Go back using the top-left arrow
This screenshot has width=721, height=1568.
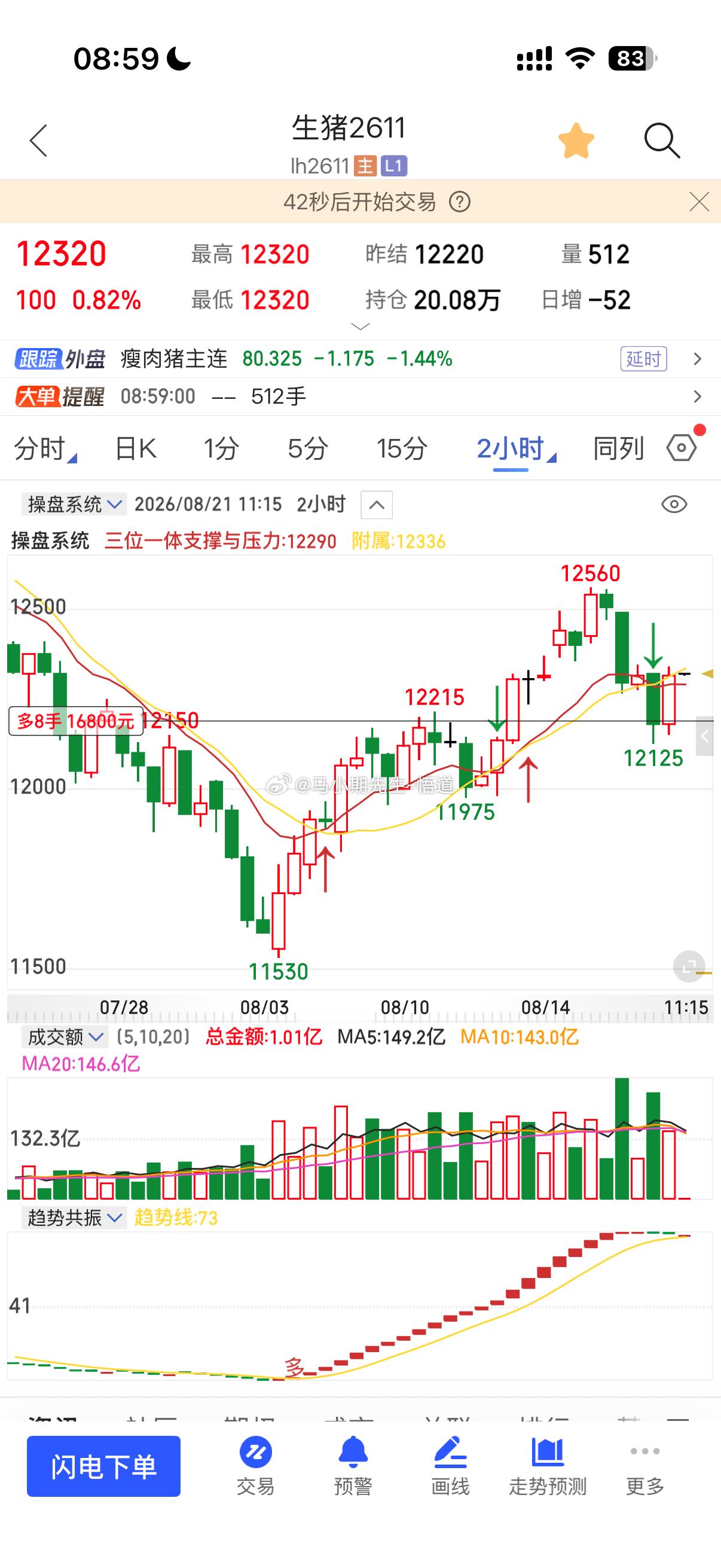(38, 141)
